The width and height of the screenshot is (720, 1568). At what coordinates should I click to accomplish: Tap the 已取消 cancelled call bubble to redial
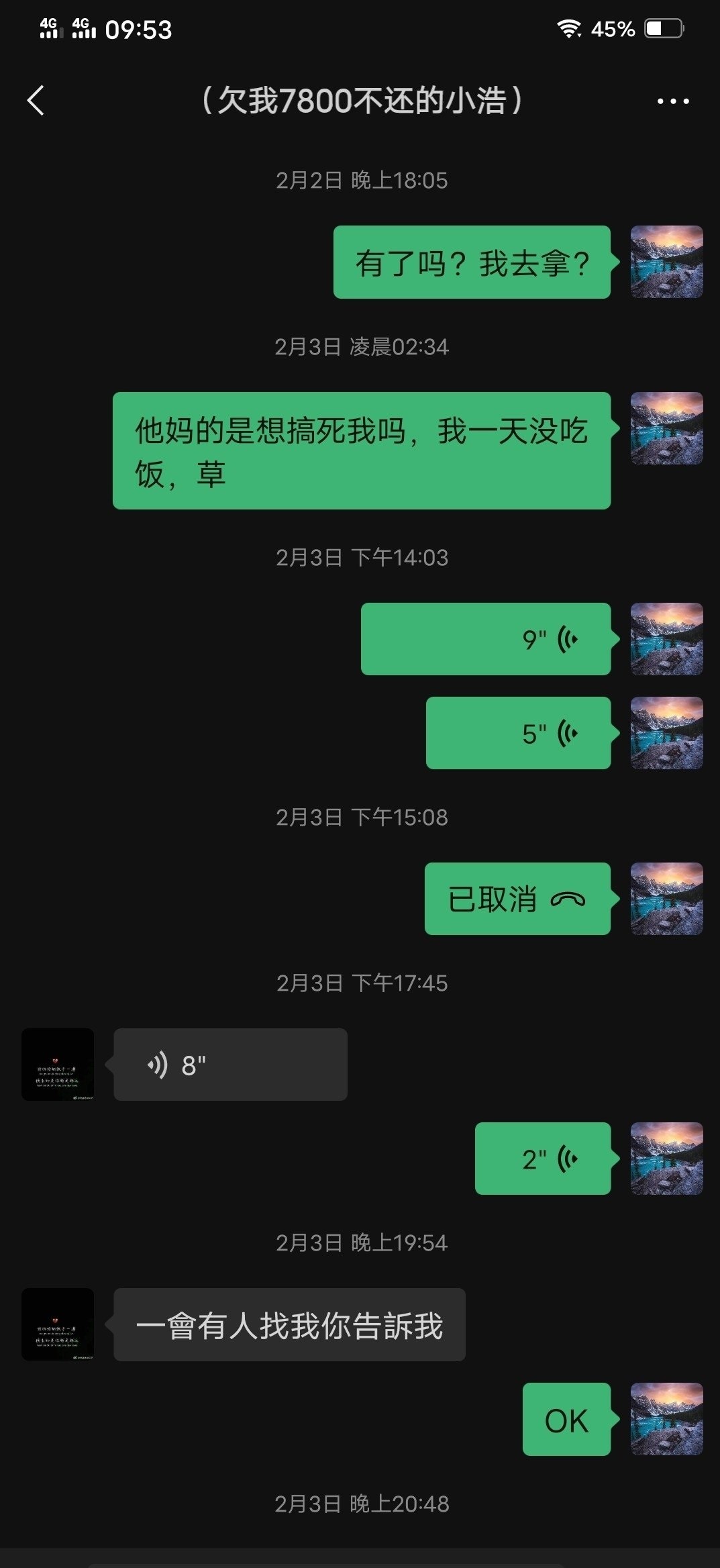(517, 899)
